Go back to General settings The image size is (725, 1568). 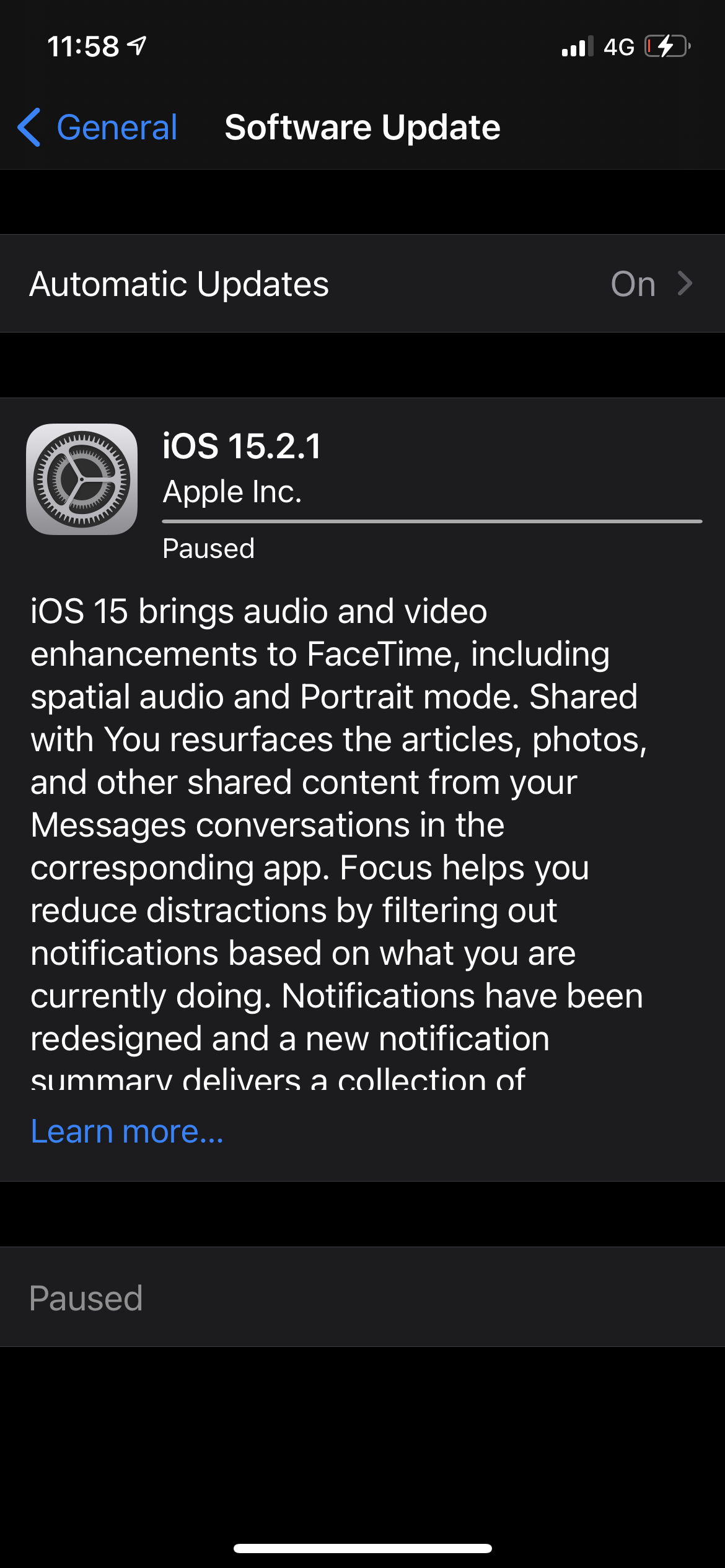click(x=98, y=128)
